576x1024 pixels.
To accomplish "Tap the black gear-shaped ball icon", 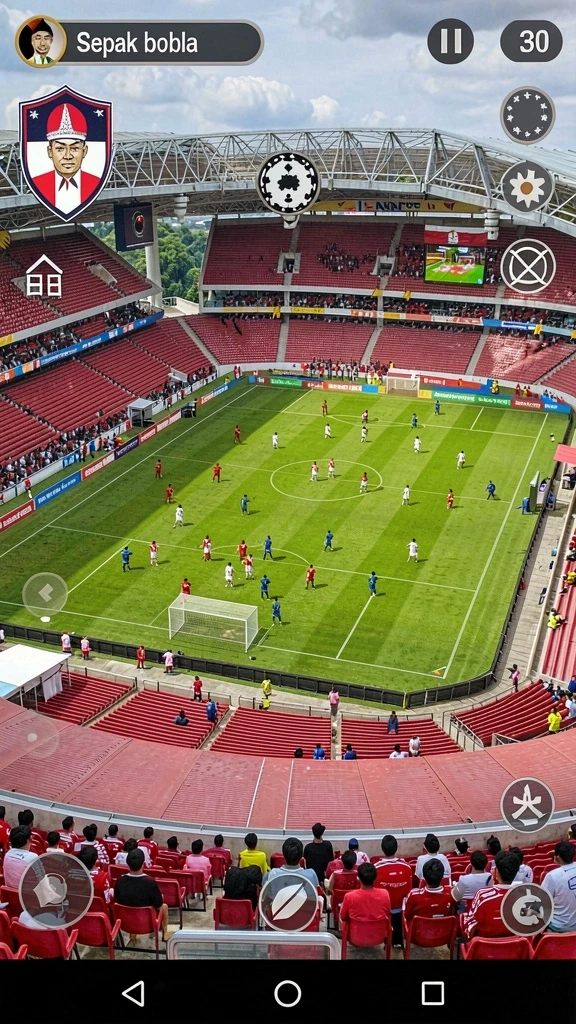I will click(288, 184).
